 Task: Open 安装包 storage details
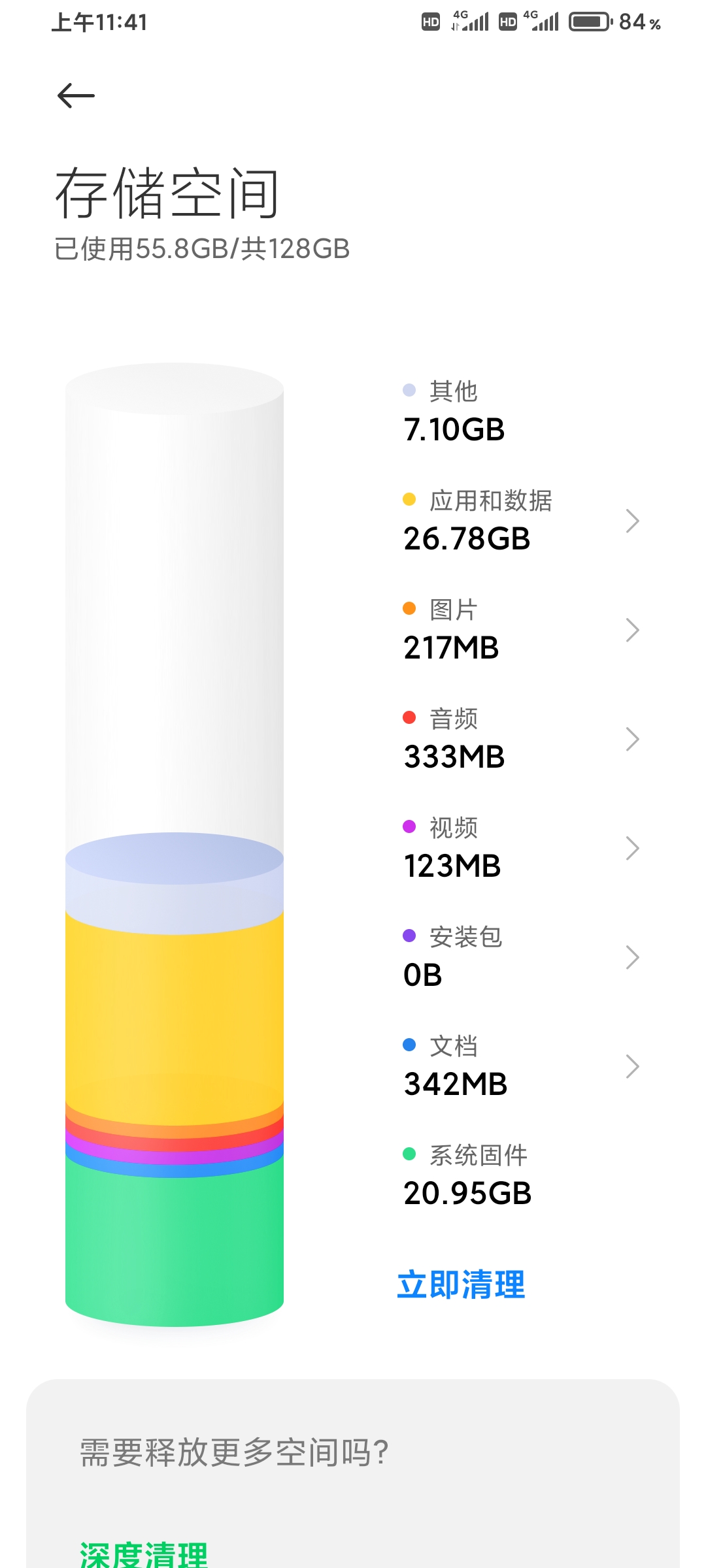pyautogui.click(x=521, y=957)
